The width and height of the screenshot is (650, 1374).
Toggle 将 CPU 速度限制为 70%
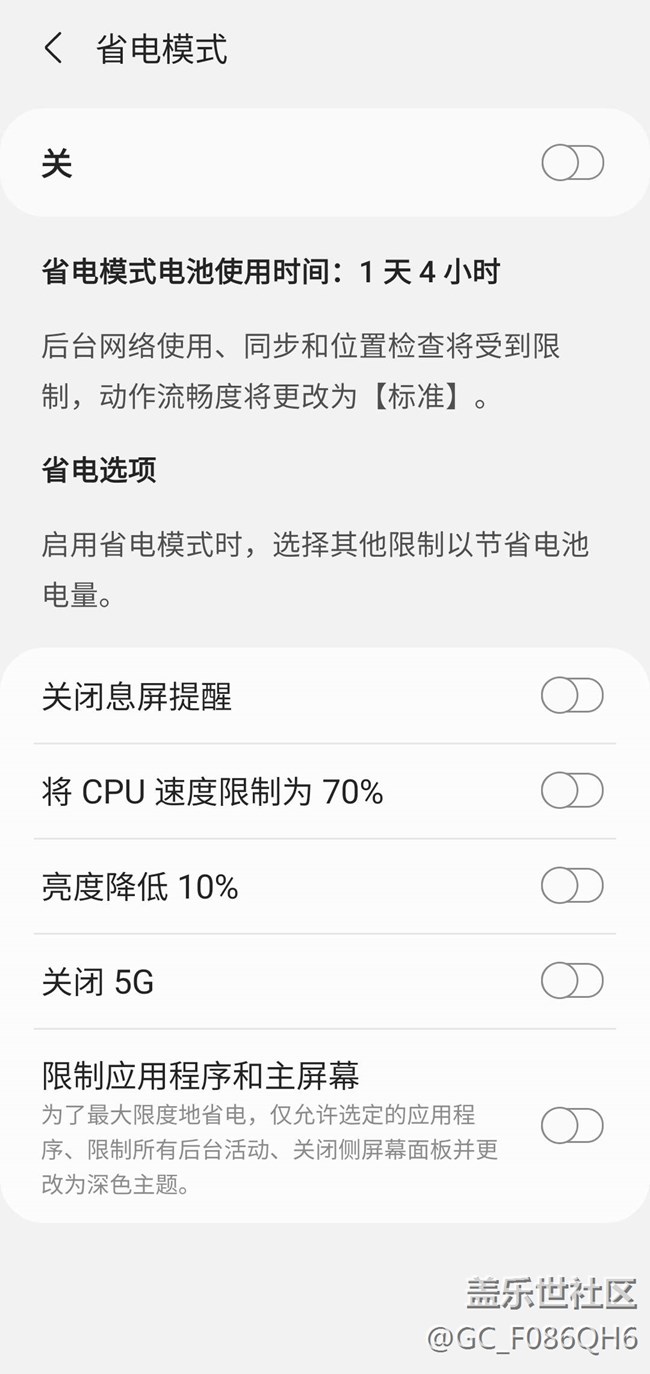[572, 791]
